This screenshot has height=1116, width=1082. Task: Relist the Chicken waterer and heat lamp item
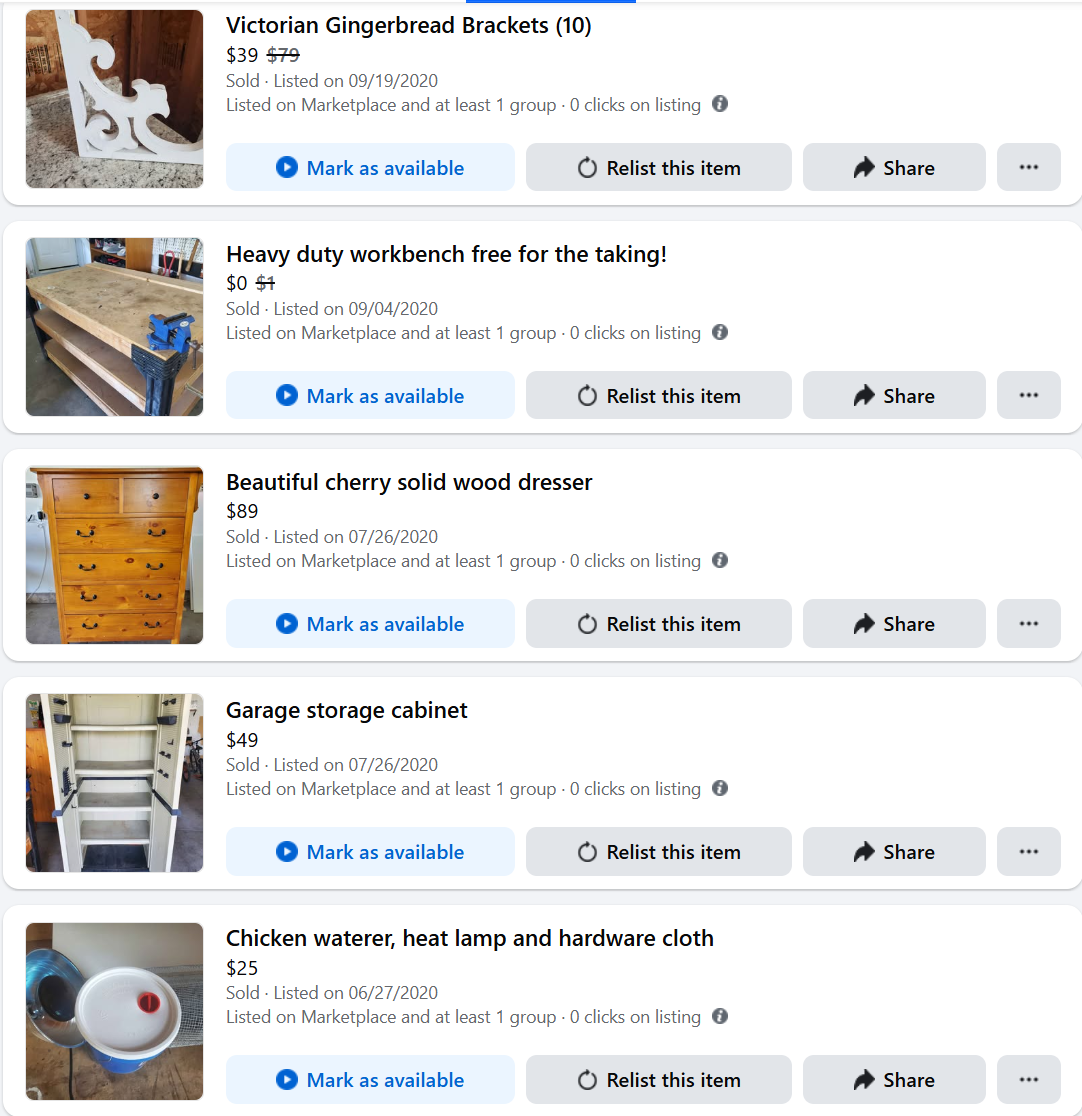[x=658, y=1080]
